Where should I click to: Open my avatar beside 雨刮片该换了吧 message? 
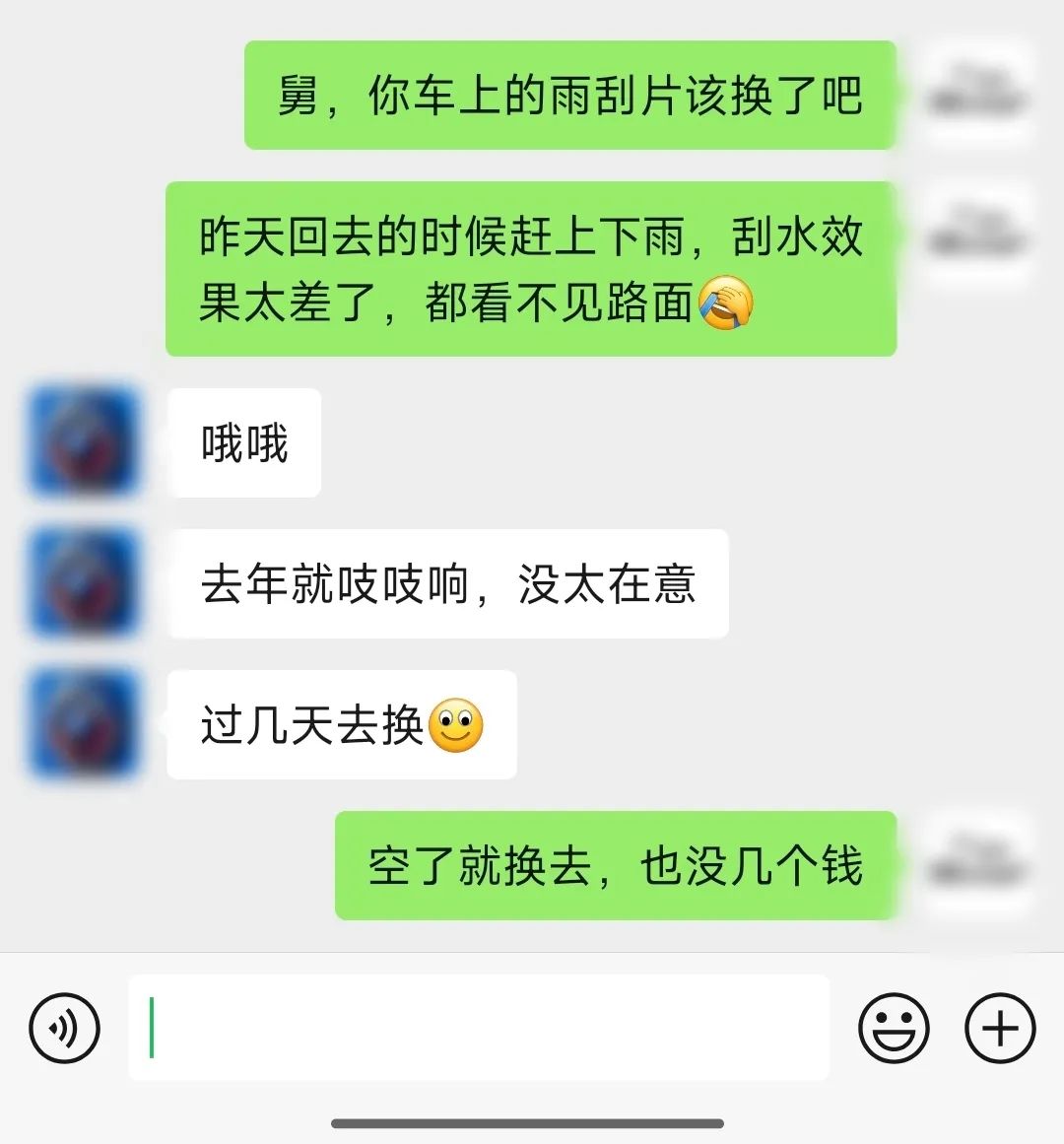pyautogui.click(x=978, y=95)
